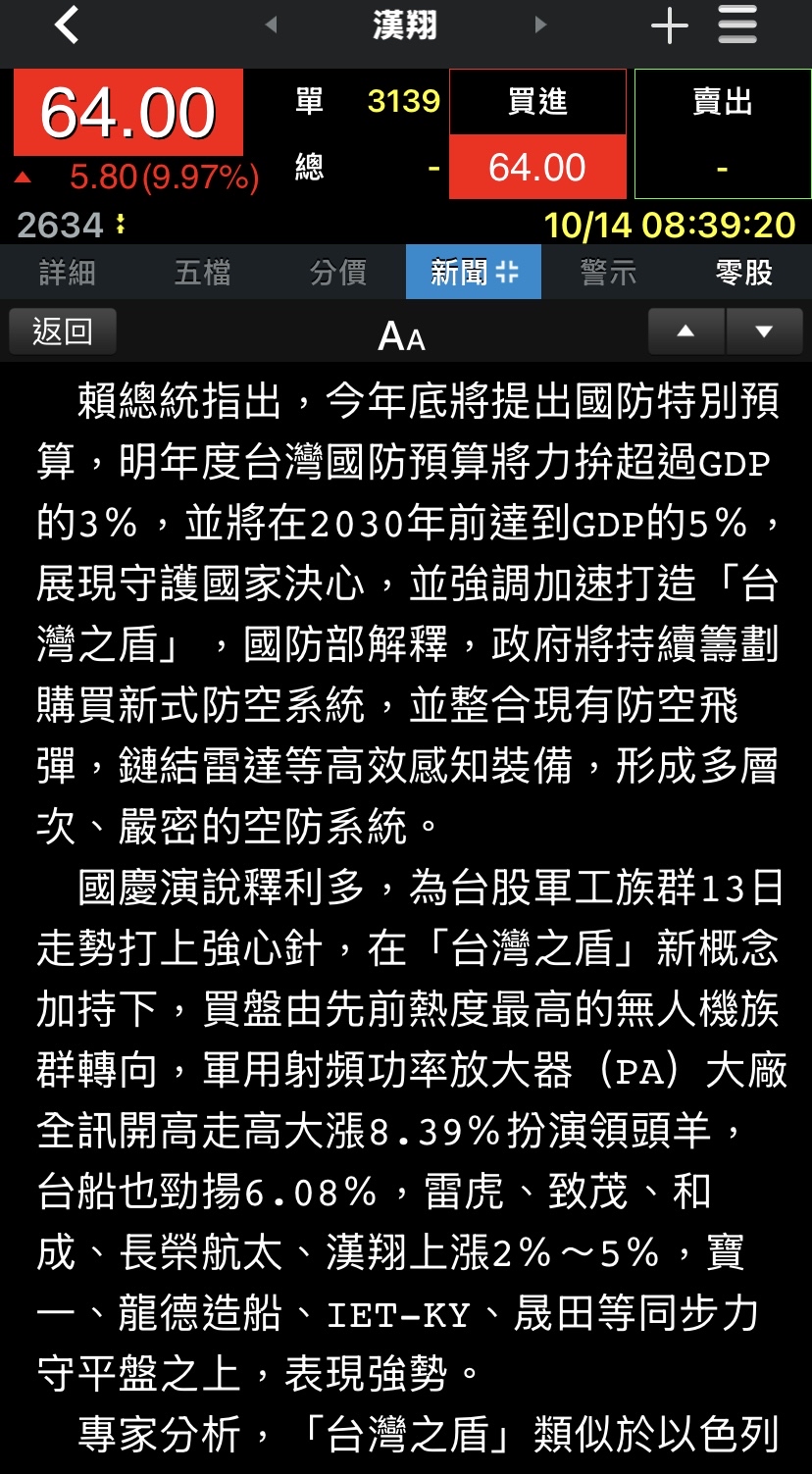Go back with the top-left arrow
This screenshot has height=1474, width=812.
(x=66, y=25)
